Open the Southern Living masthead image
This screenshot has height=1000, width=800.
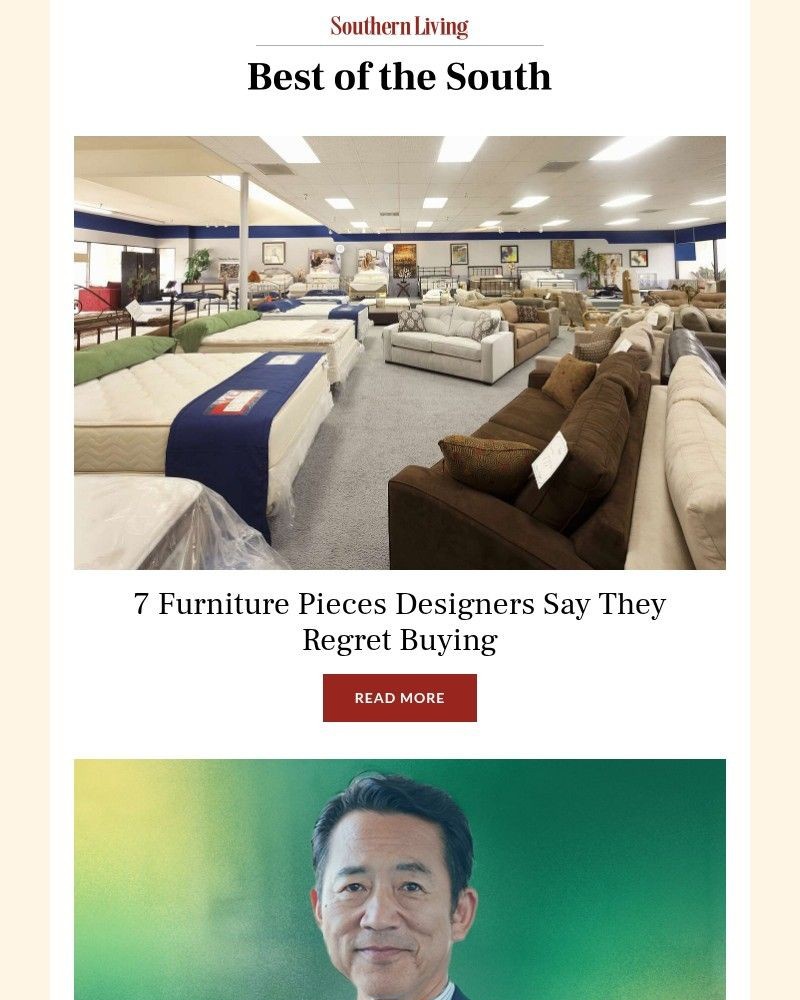pos(399,26)
